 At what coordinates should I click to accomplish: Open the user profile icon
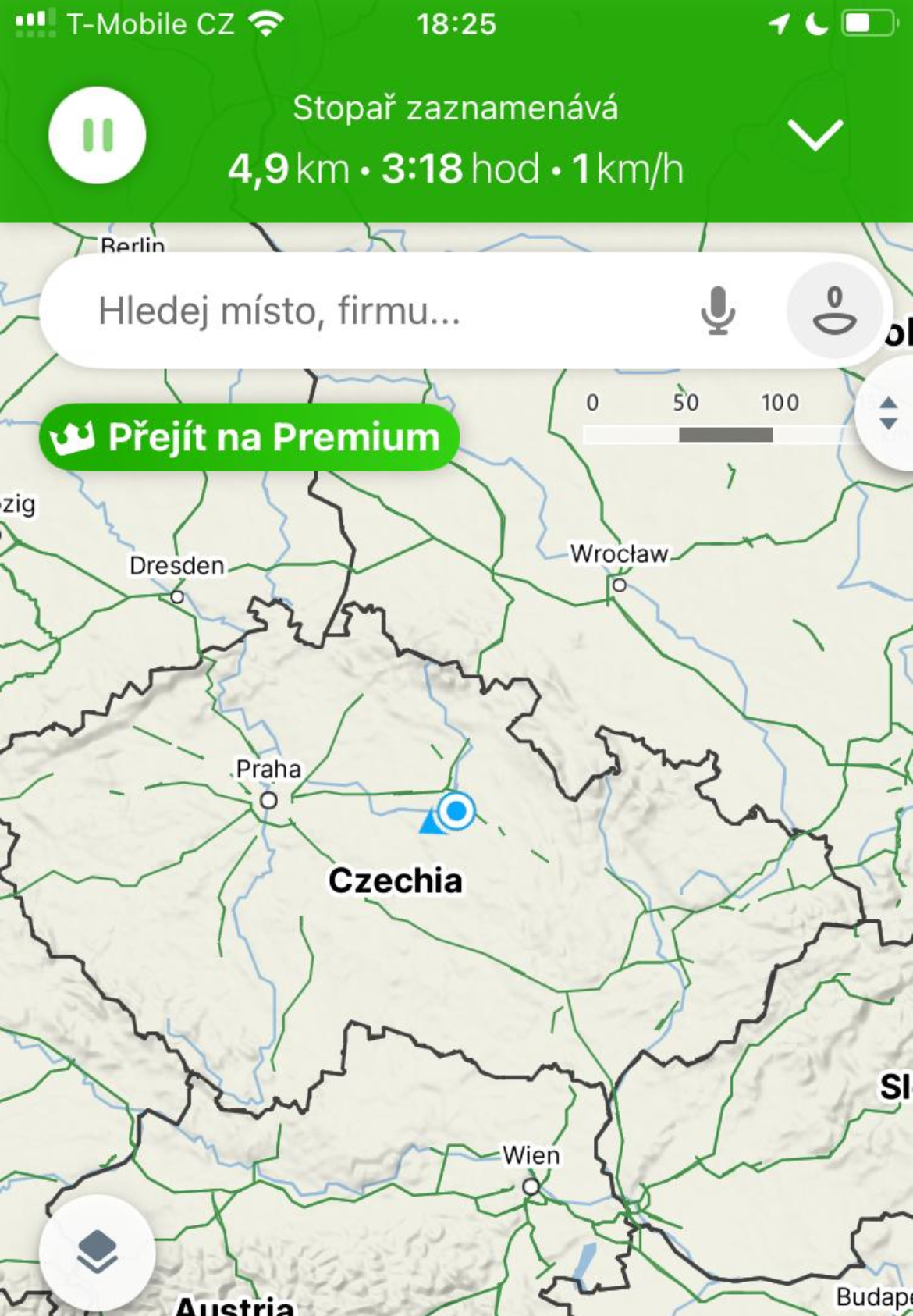(834, 311)
